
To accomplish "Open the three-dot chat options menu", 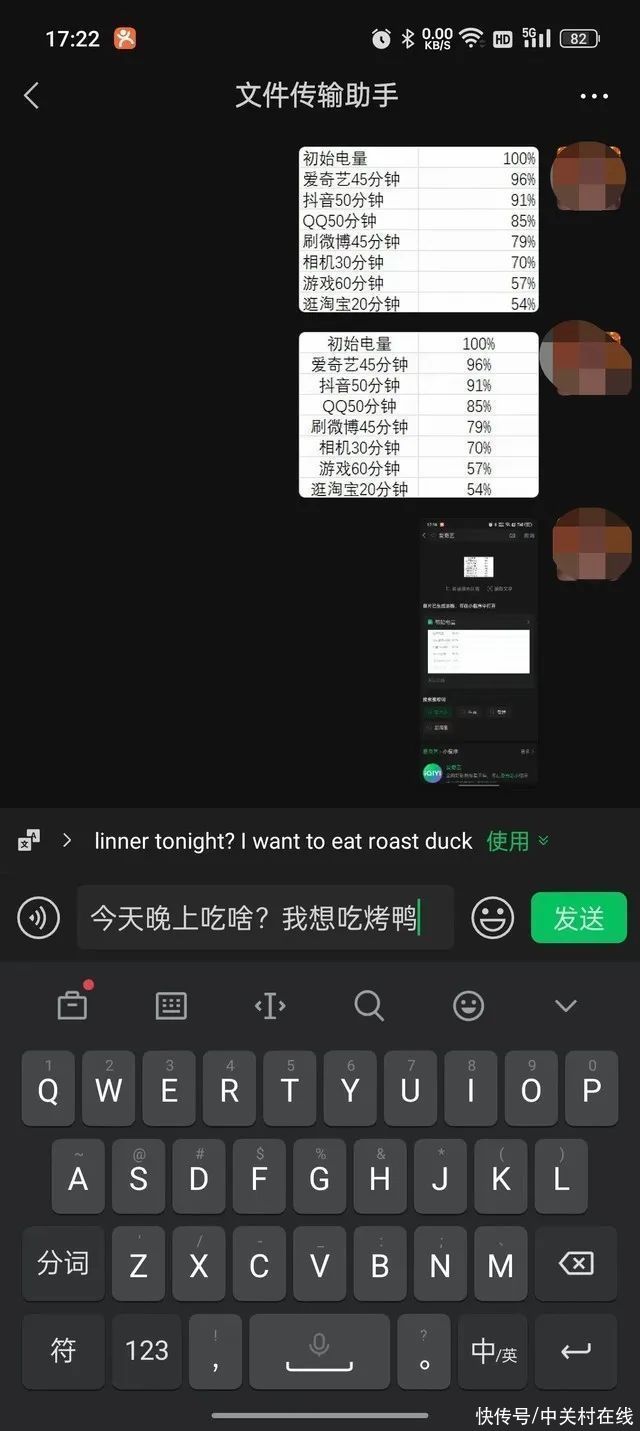I will [x=594, y=96].
